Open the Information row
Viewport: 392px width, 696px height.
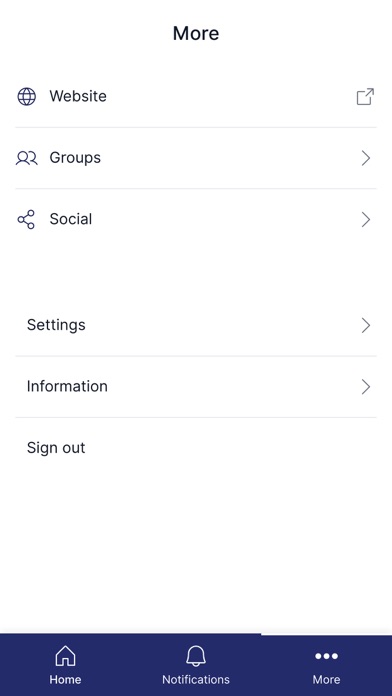point(196,387)
